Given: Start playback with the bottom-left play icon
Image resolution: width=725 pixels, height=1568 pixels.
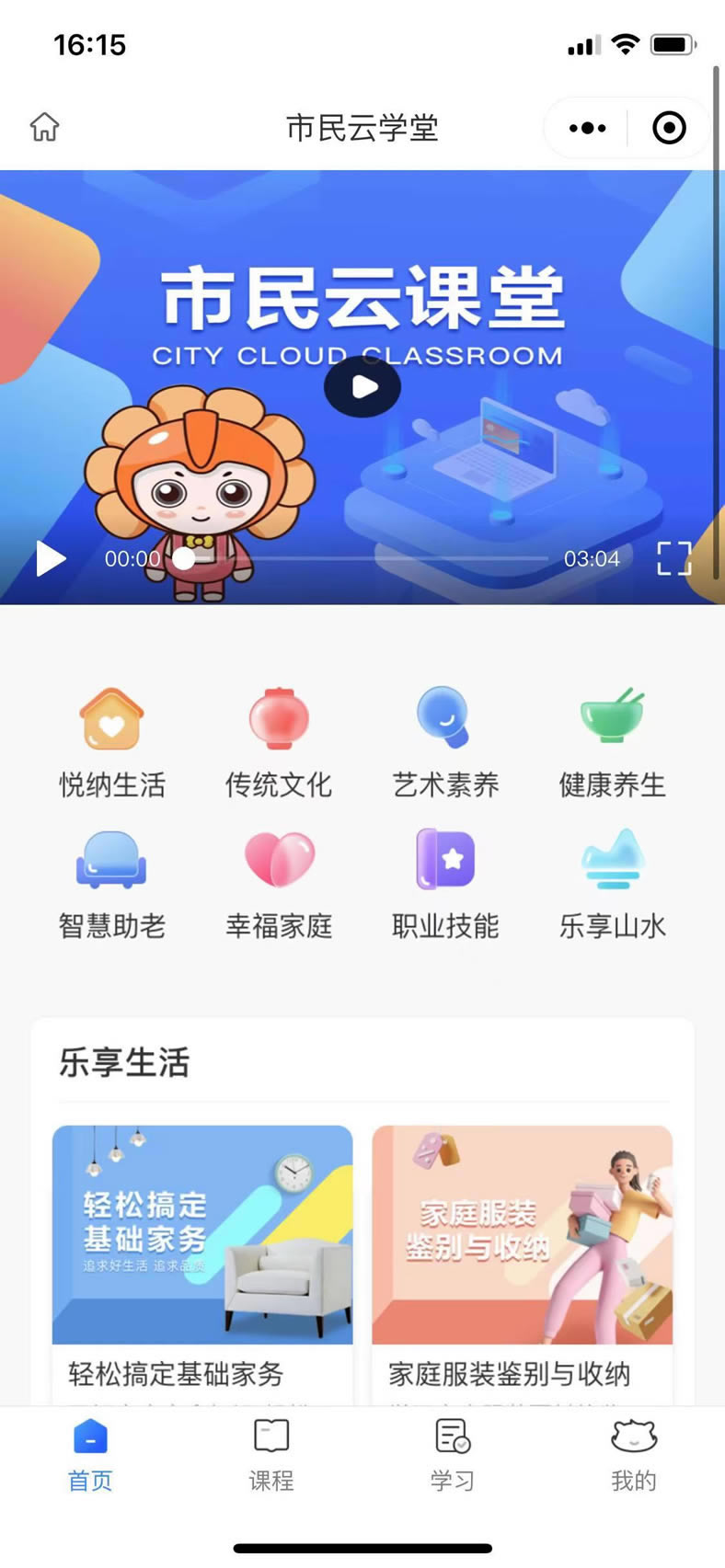Looking at the screenshot, I should [51, 558].
